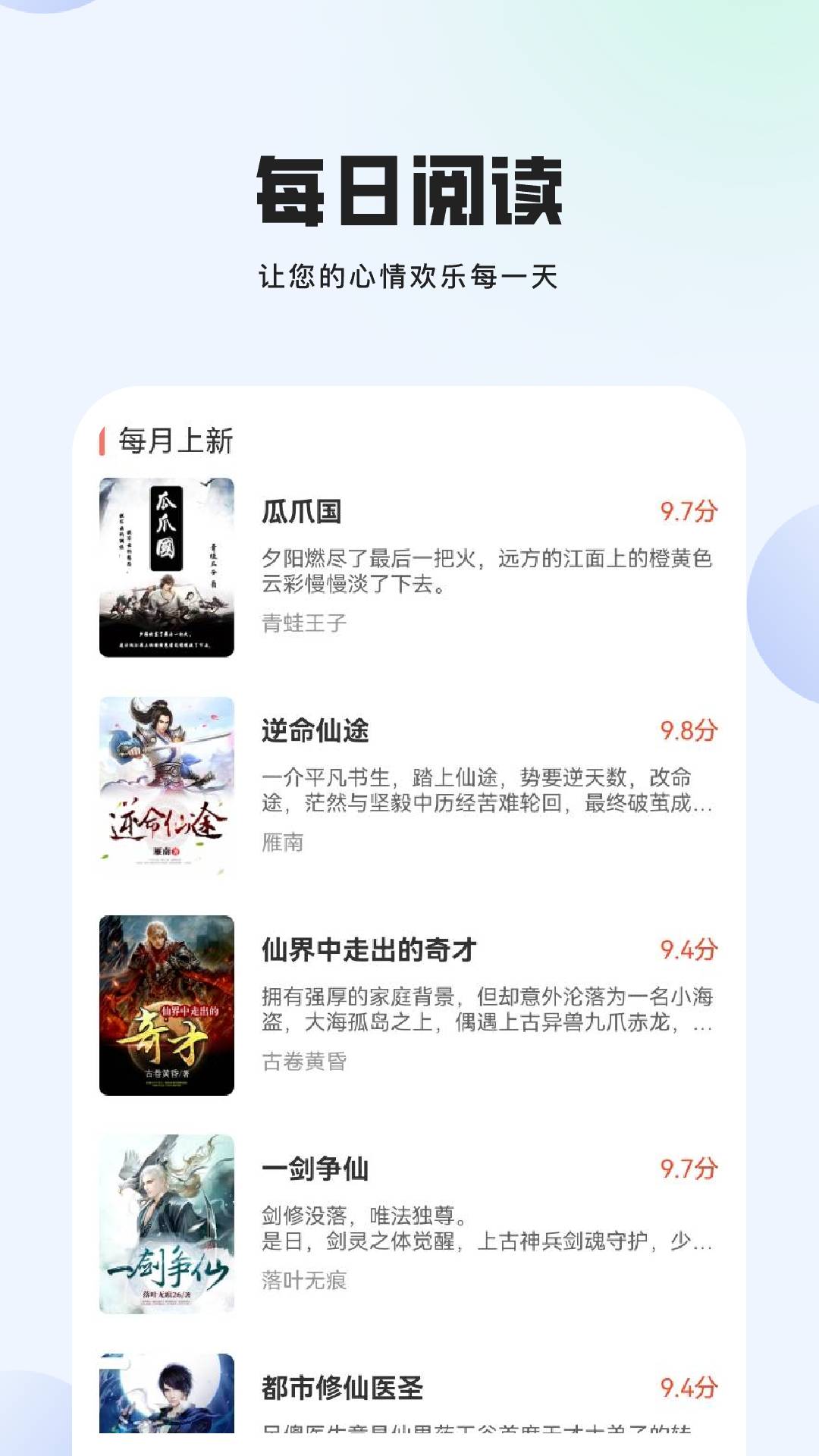The width and height of the screenshot is (819, 1456).
Task: Click author name 古卷黄昏
Action: (x=303, y=1061)
